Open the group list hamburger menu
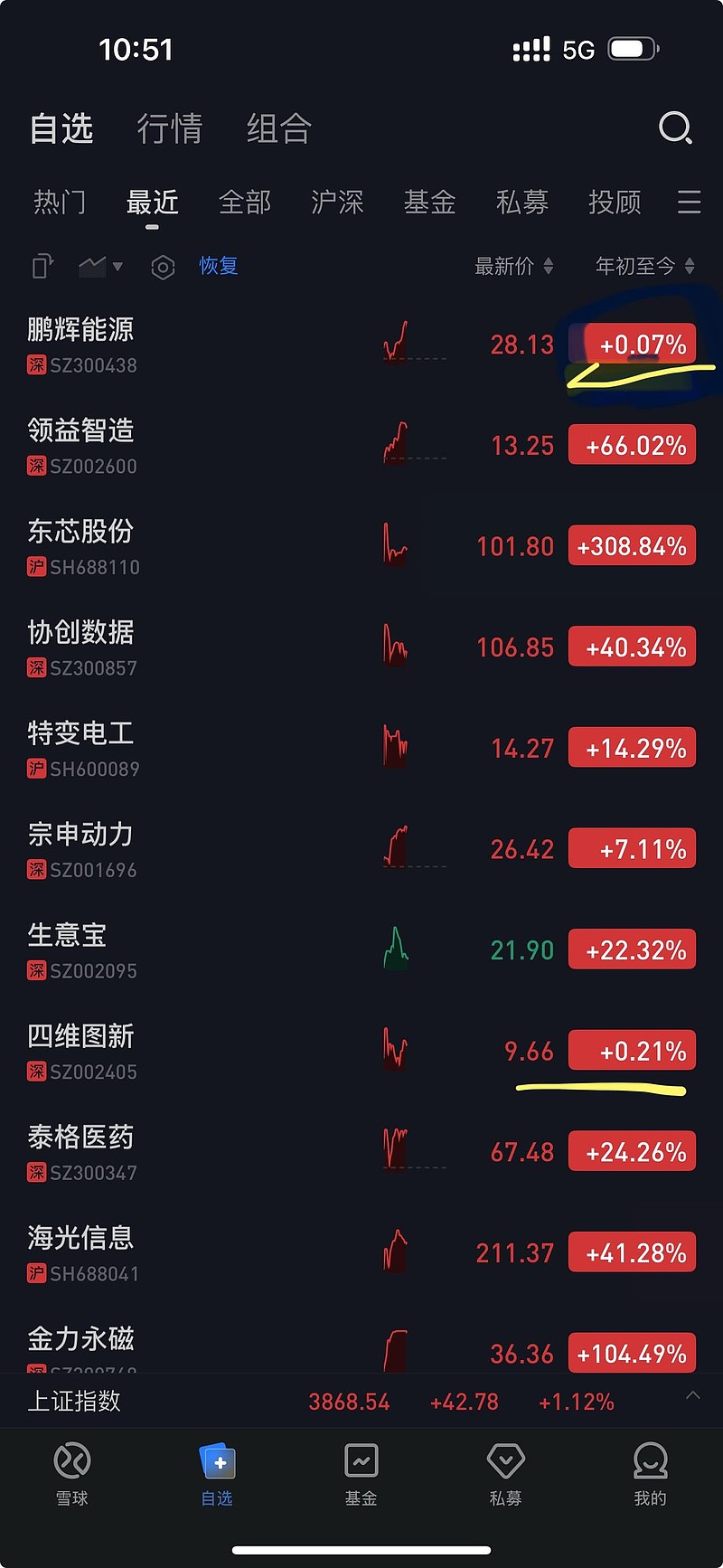The image size is (723, 1568). 690,202
